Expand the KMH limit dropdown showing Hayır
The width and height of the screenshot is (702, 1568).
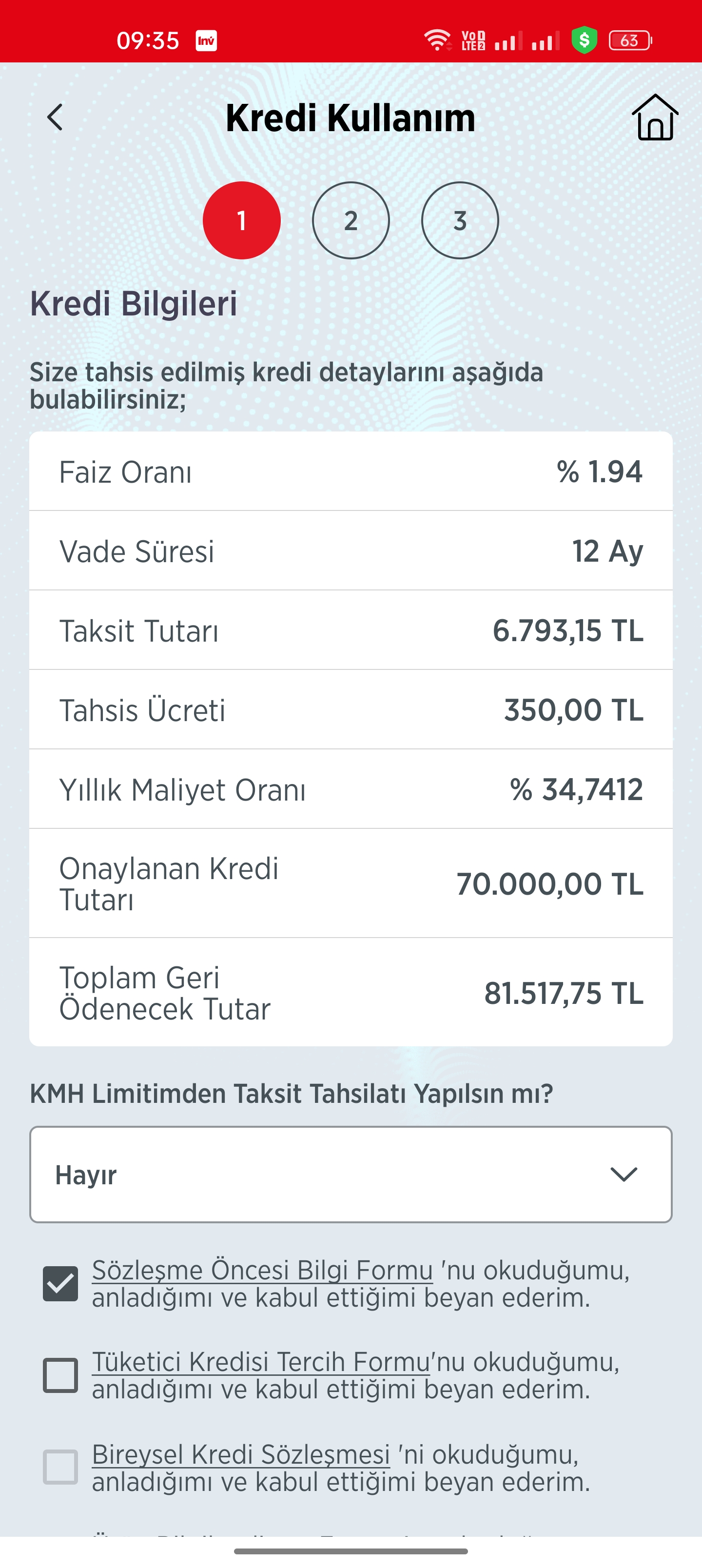[351, 1174]
